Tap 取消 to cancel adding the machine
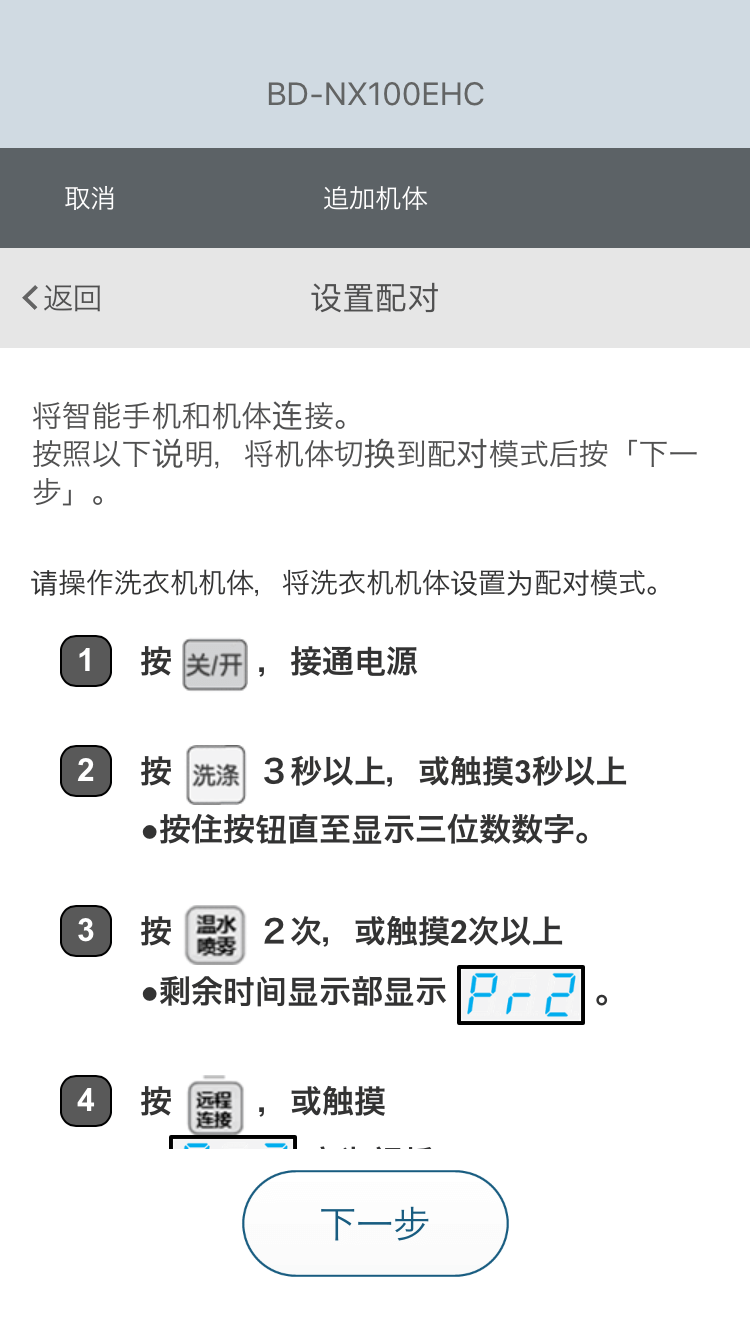Screen dimensions: 750x1334 tap(90, 198)
